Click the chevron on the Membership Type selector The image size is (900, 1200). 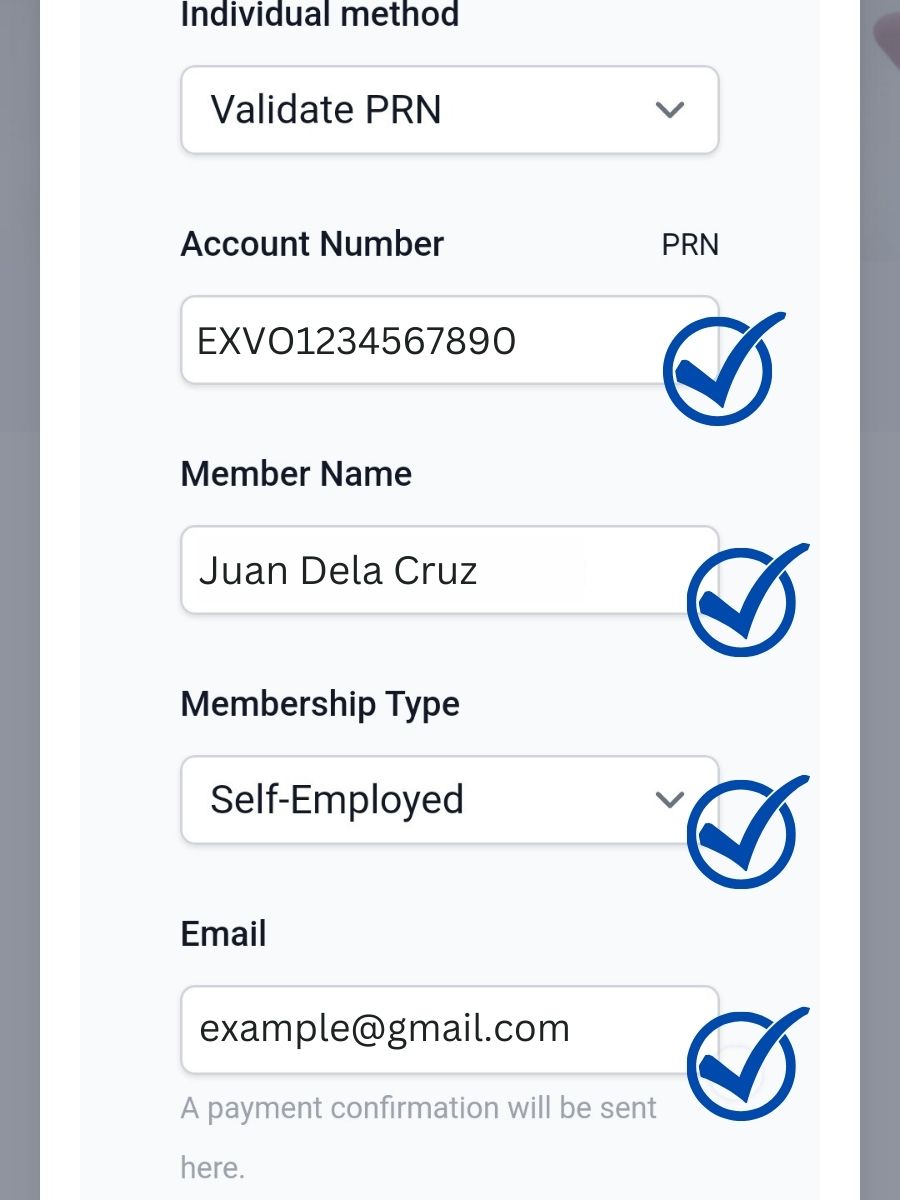pos(670,800)
